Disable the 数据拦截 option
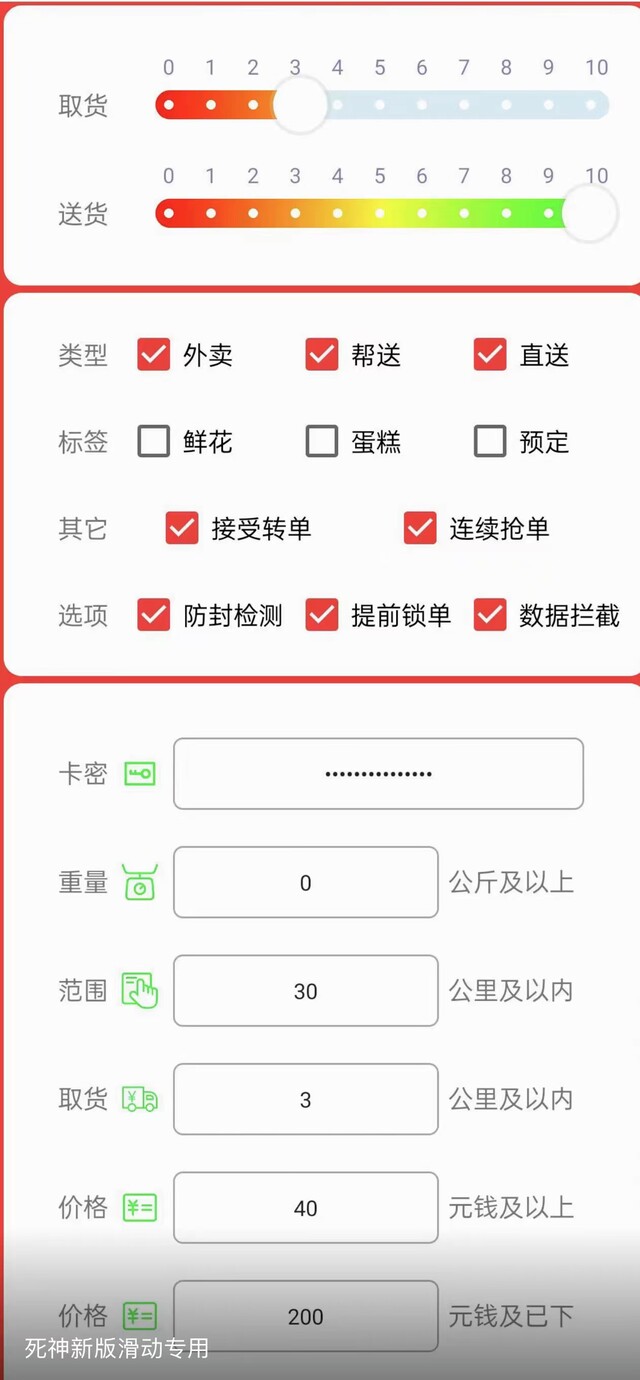 [x=490, y=615]
